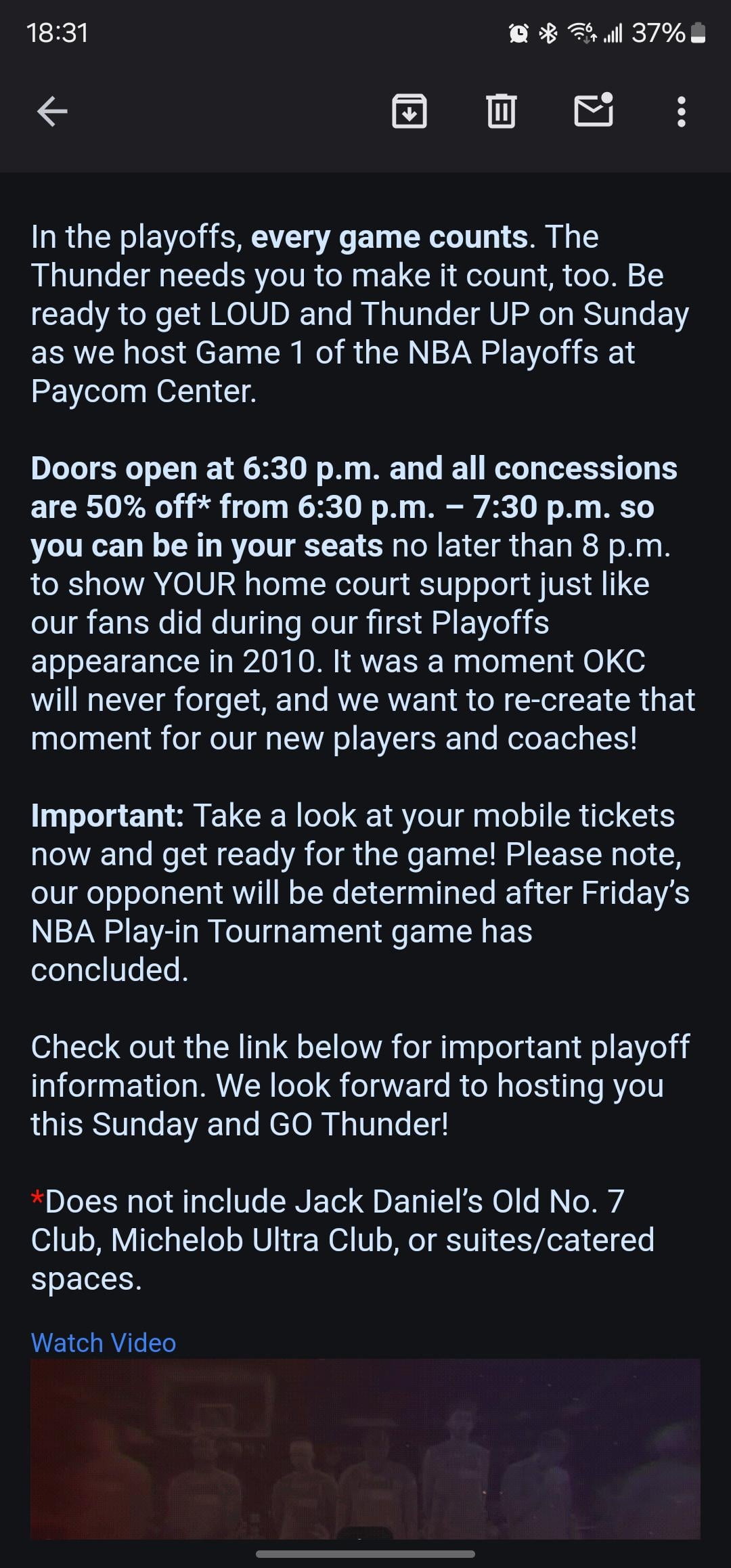
Task: Open the more options menu
Action: (x=681, y=112)
